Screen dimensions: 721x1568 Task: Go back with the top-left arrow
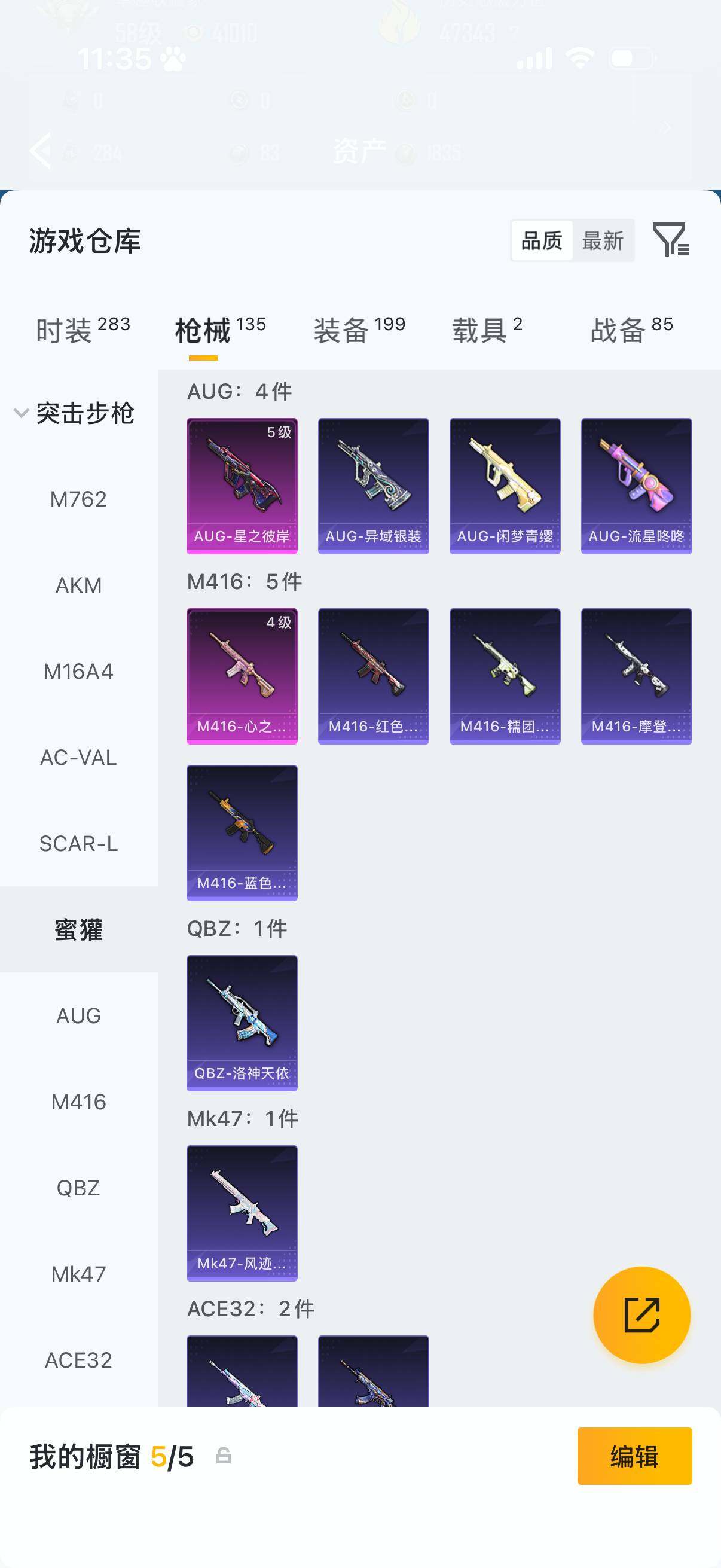point(41,150)
